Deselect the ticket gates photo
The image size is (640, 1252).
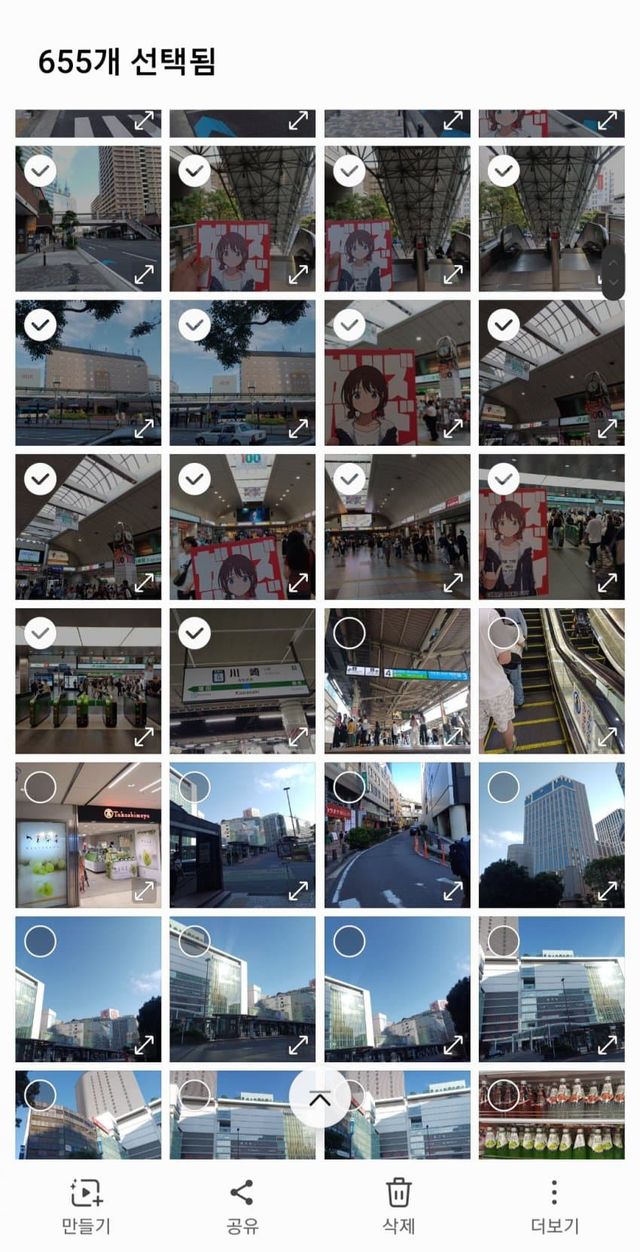[x=40, y=633]
